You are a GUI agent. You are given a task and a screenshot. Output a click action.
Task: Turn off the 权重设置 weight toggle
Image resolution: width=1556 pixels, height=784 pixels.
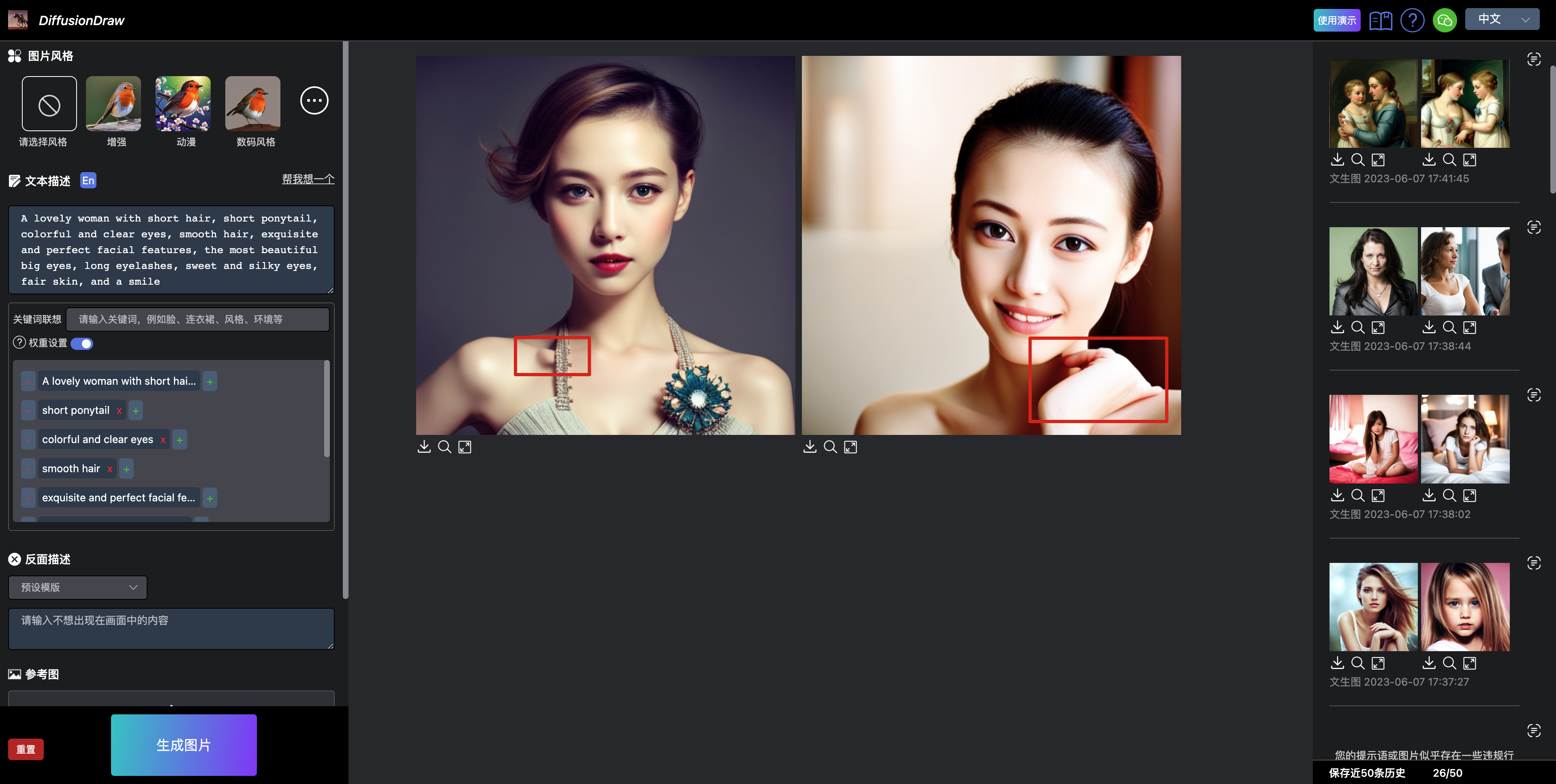[x=82, y=343]
